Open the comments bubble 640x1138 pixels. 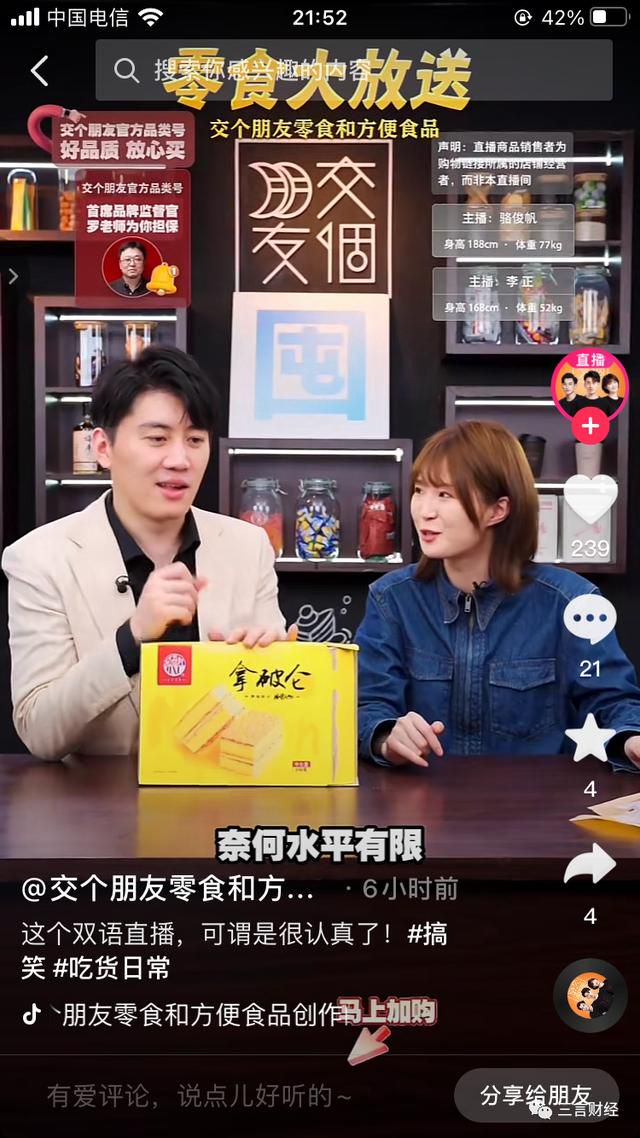[590, 618]
